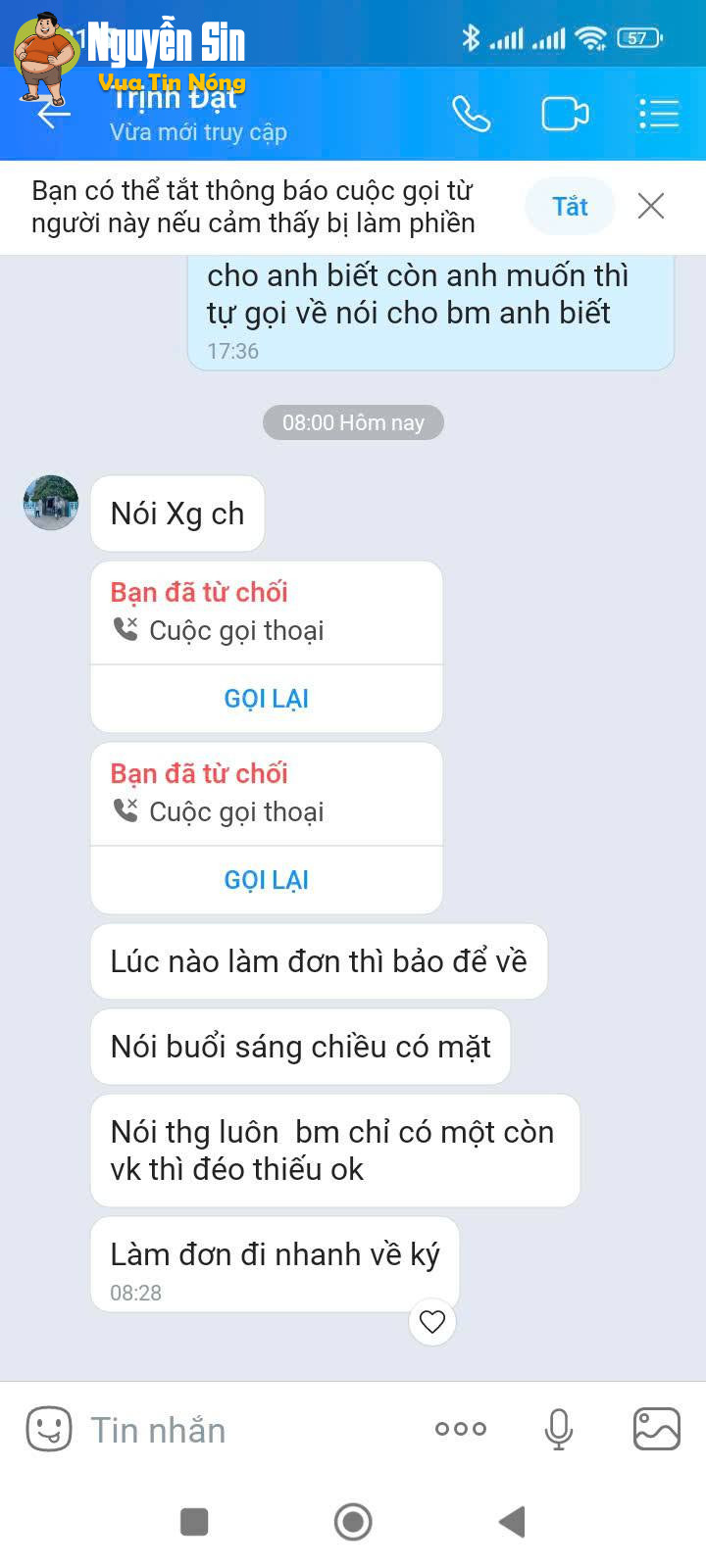Go back from Trịnh Đạt chat
Screen dimensions: 706x1568
click(53, 115)
